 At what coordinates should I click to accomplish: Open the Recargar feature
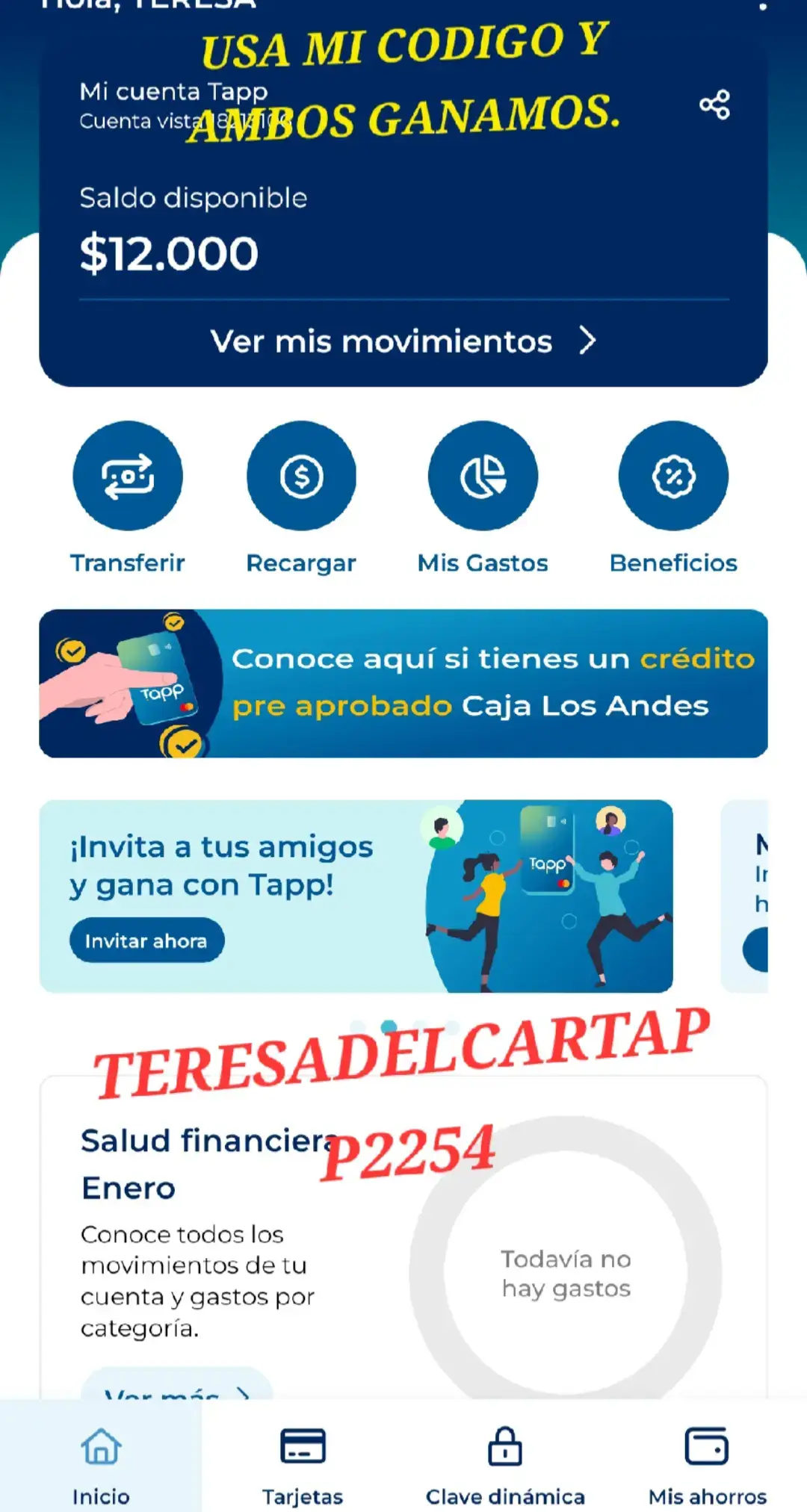[302, 476]
